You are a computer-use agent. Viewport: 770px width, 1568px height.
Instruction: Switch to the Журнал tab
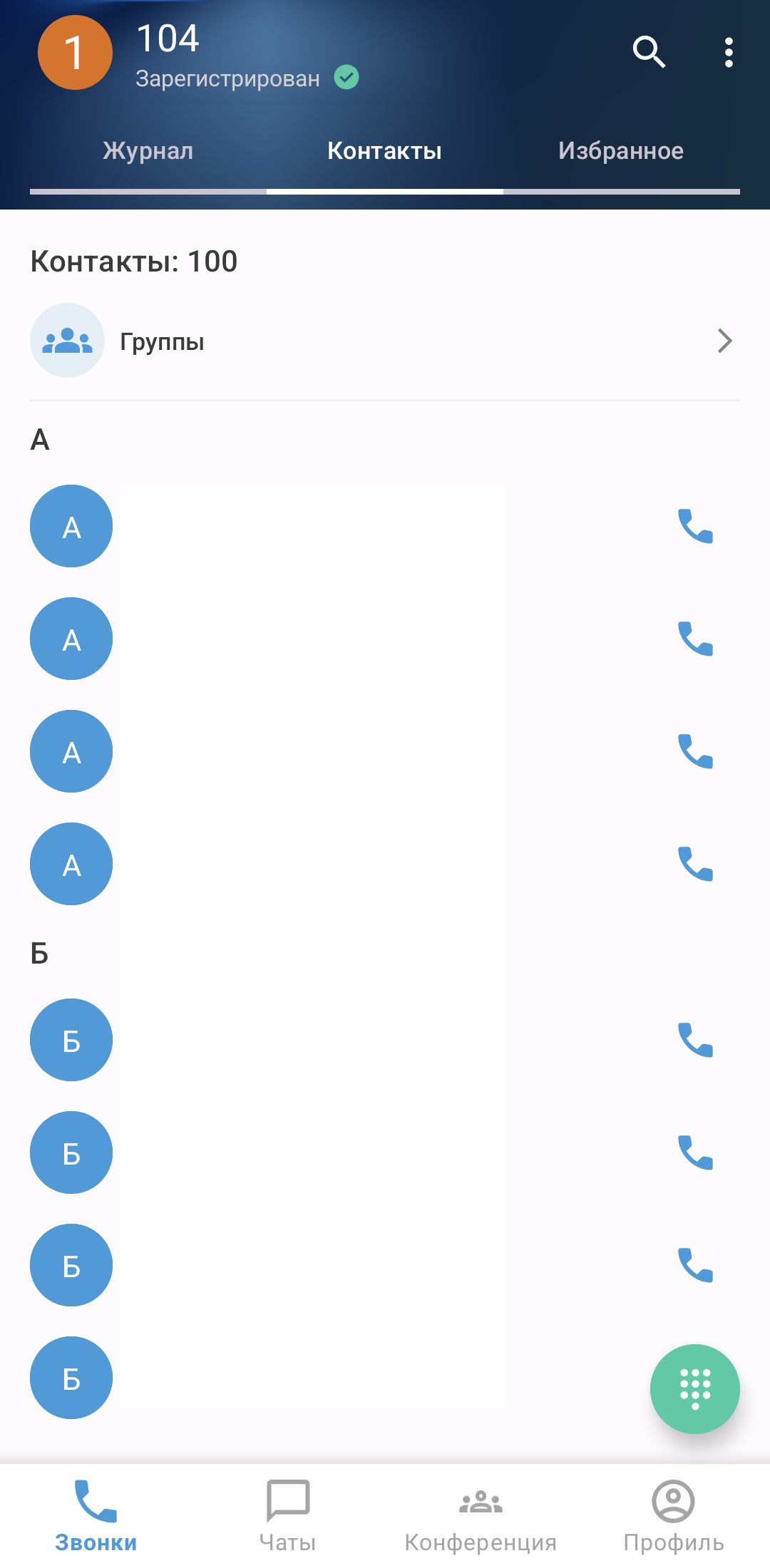(x=148, y=151)
